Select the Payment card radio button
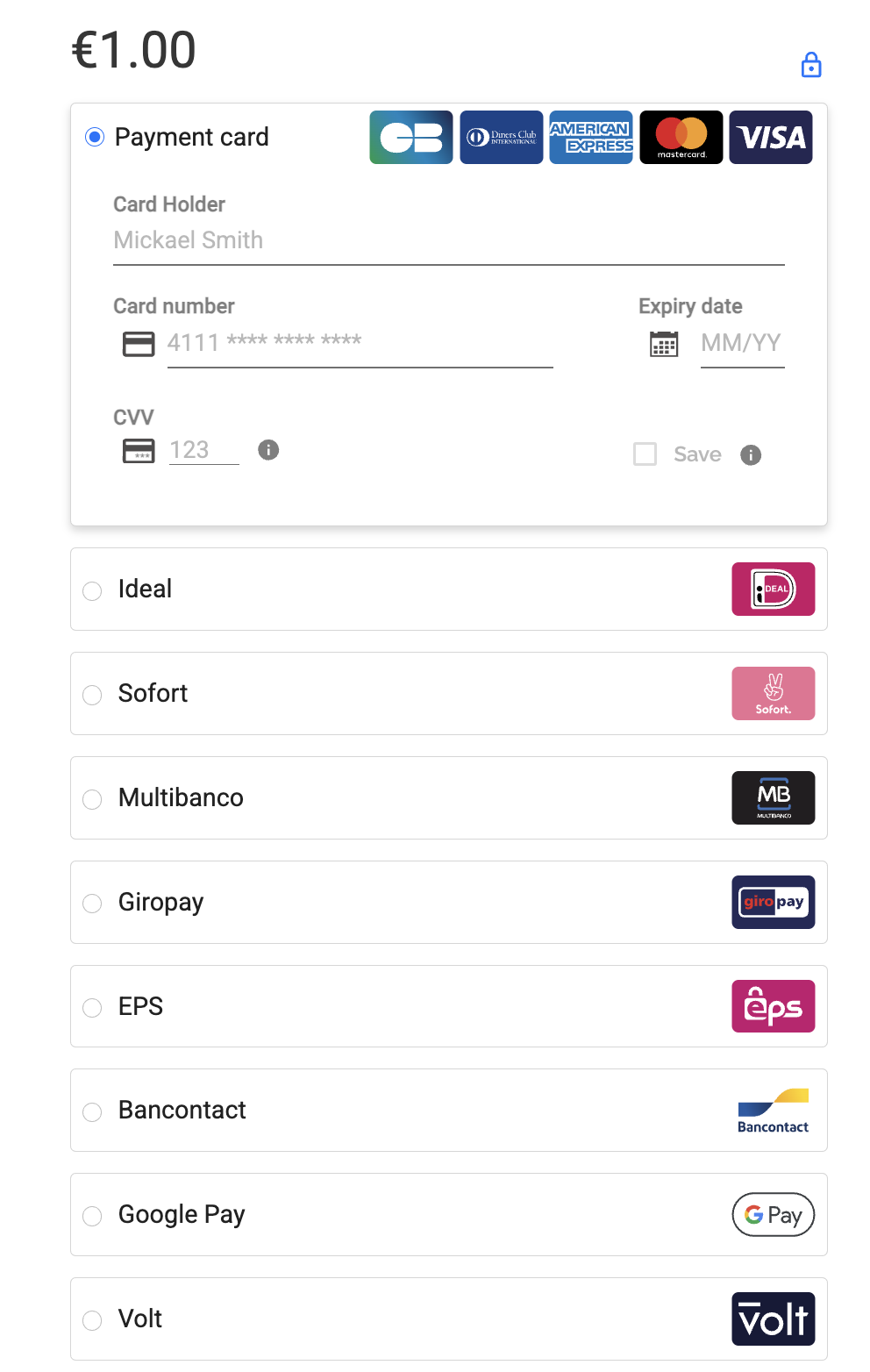Viewport: 870px width, 1372px height. pos(95,138)
